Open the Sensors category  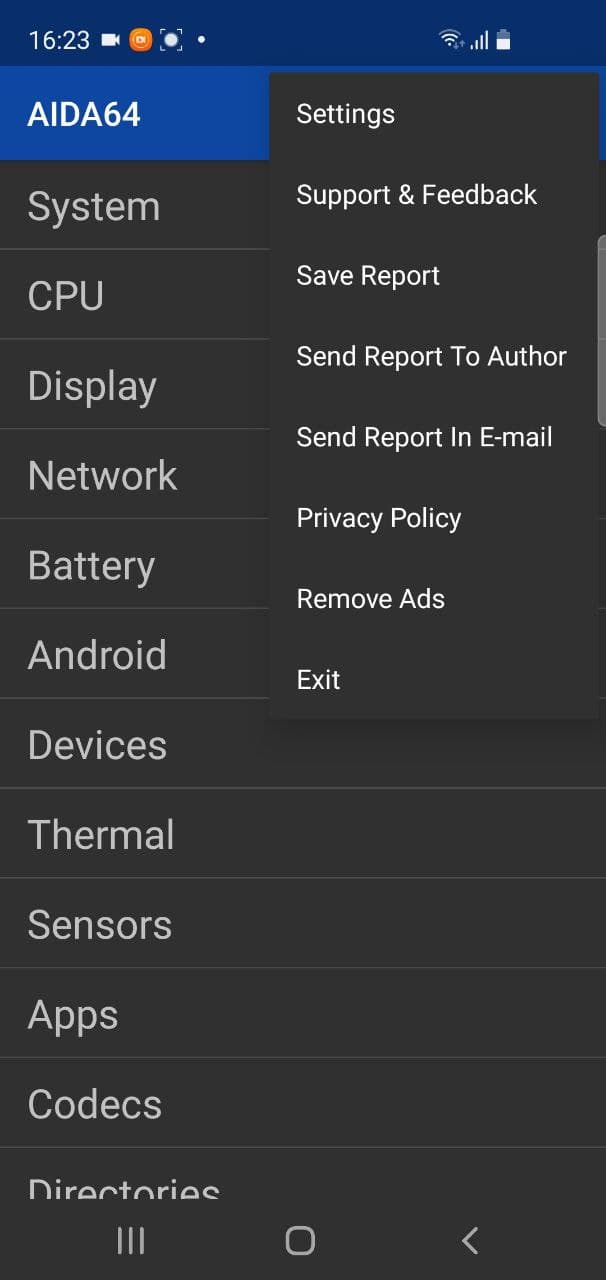[100, 925]
